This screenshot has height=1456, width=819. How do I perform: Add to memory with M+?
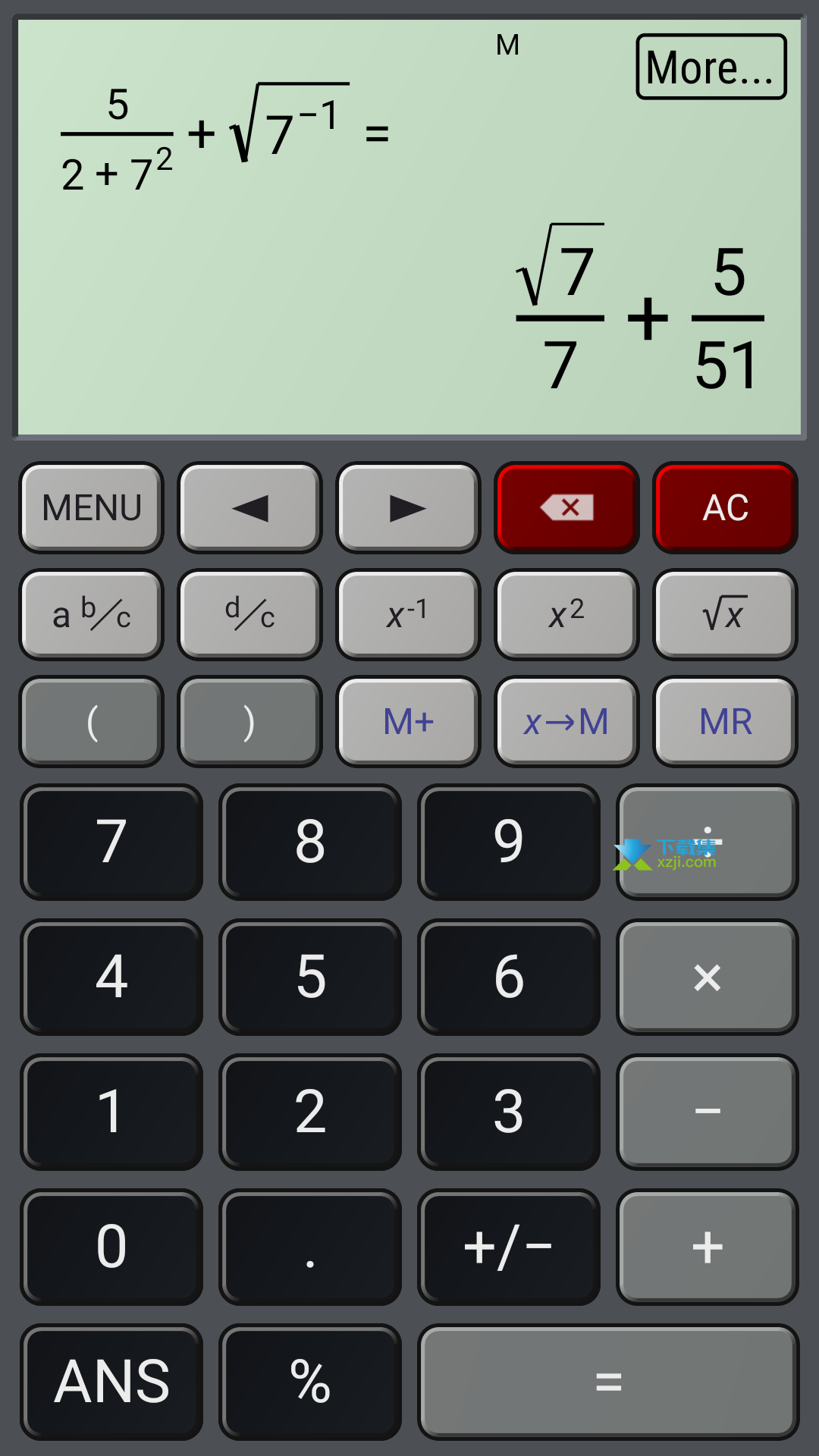[408, 721]
